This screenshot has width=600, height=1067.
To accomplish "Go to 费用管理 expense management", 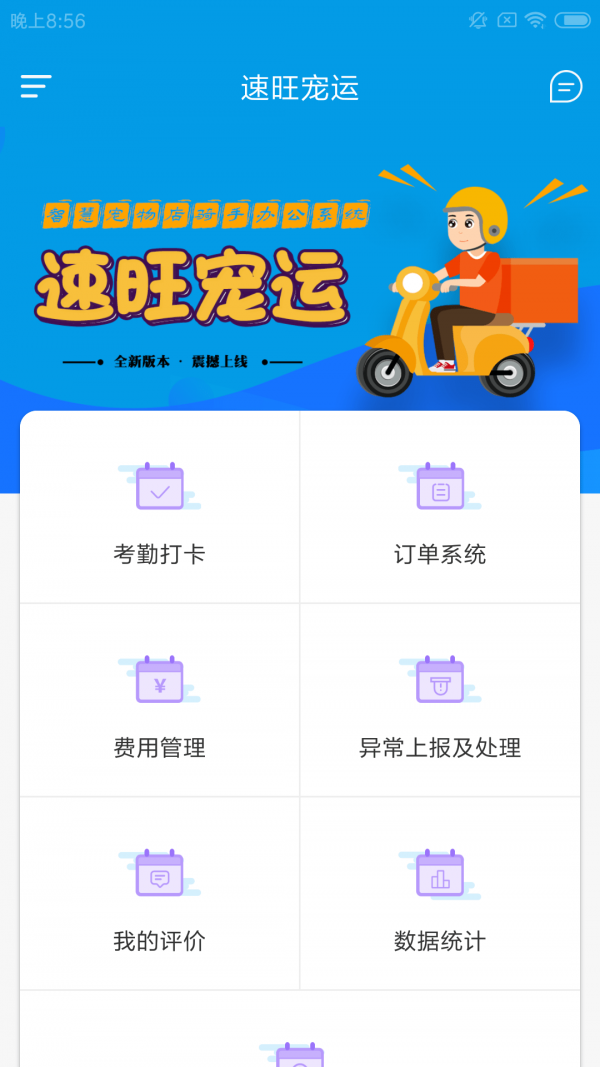I will pyautogui.click(x=160, y=701).
